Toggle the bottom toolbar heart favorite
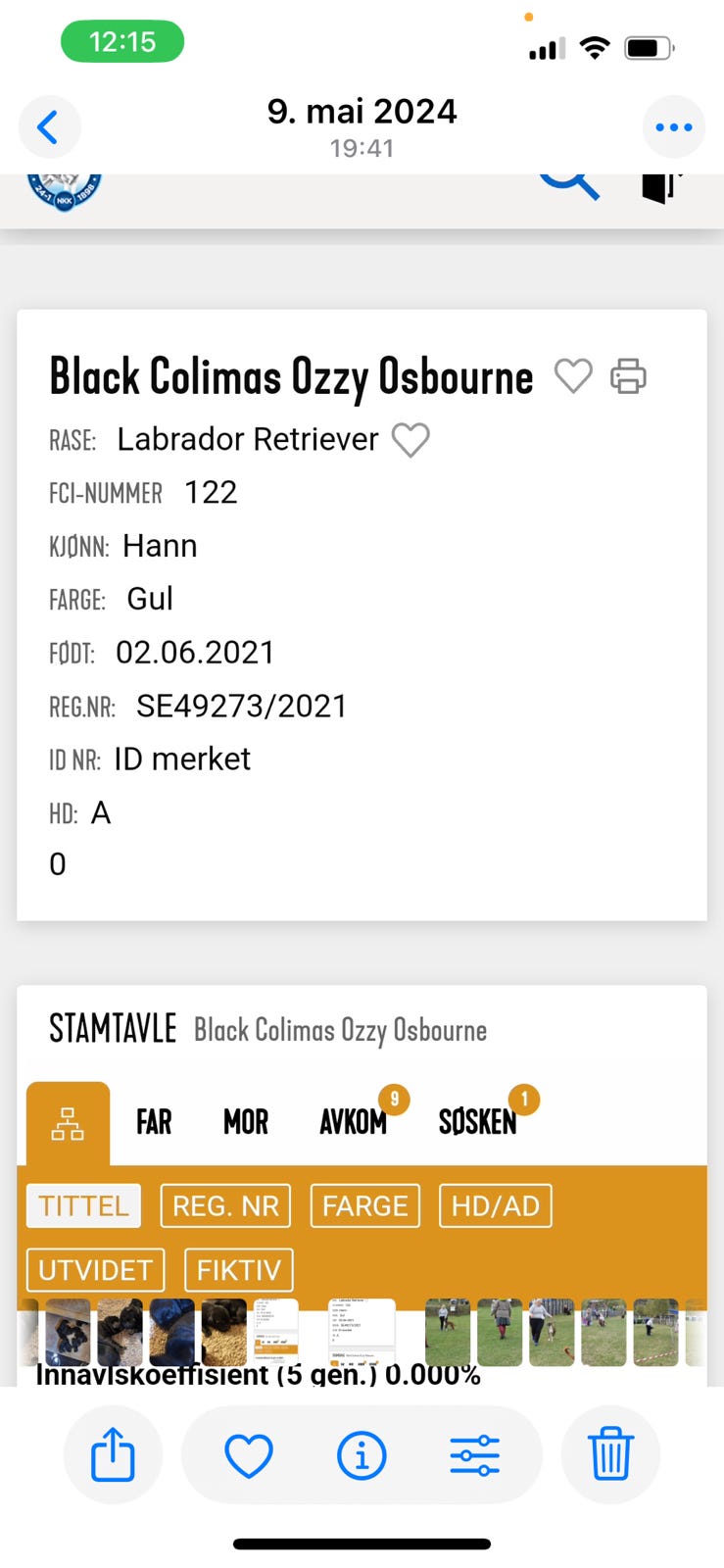Screen dimensions: 724x1568 coord(250,1454)
